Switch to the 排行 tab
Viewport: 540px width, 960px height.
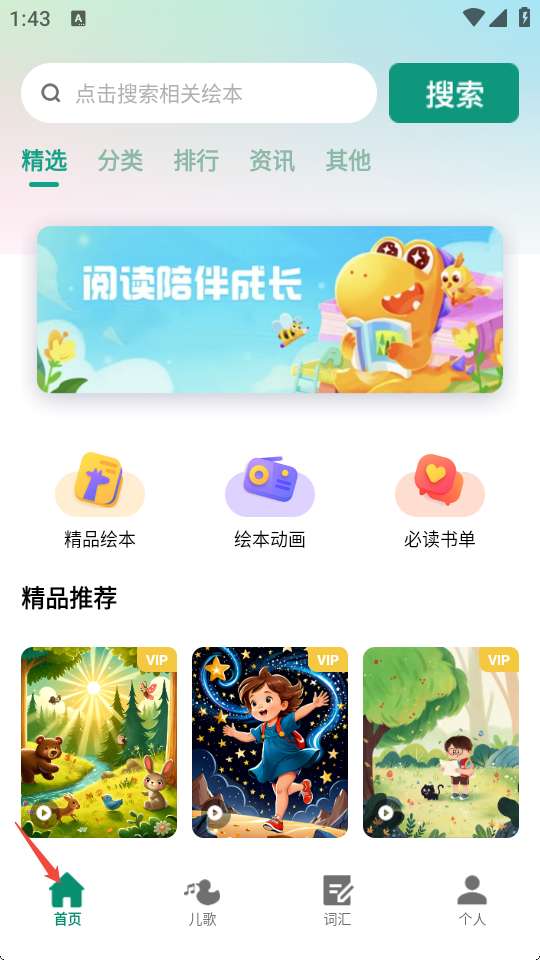click(x=196, y=160)
